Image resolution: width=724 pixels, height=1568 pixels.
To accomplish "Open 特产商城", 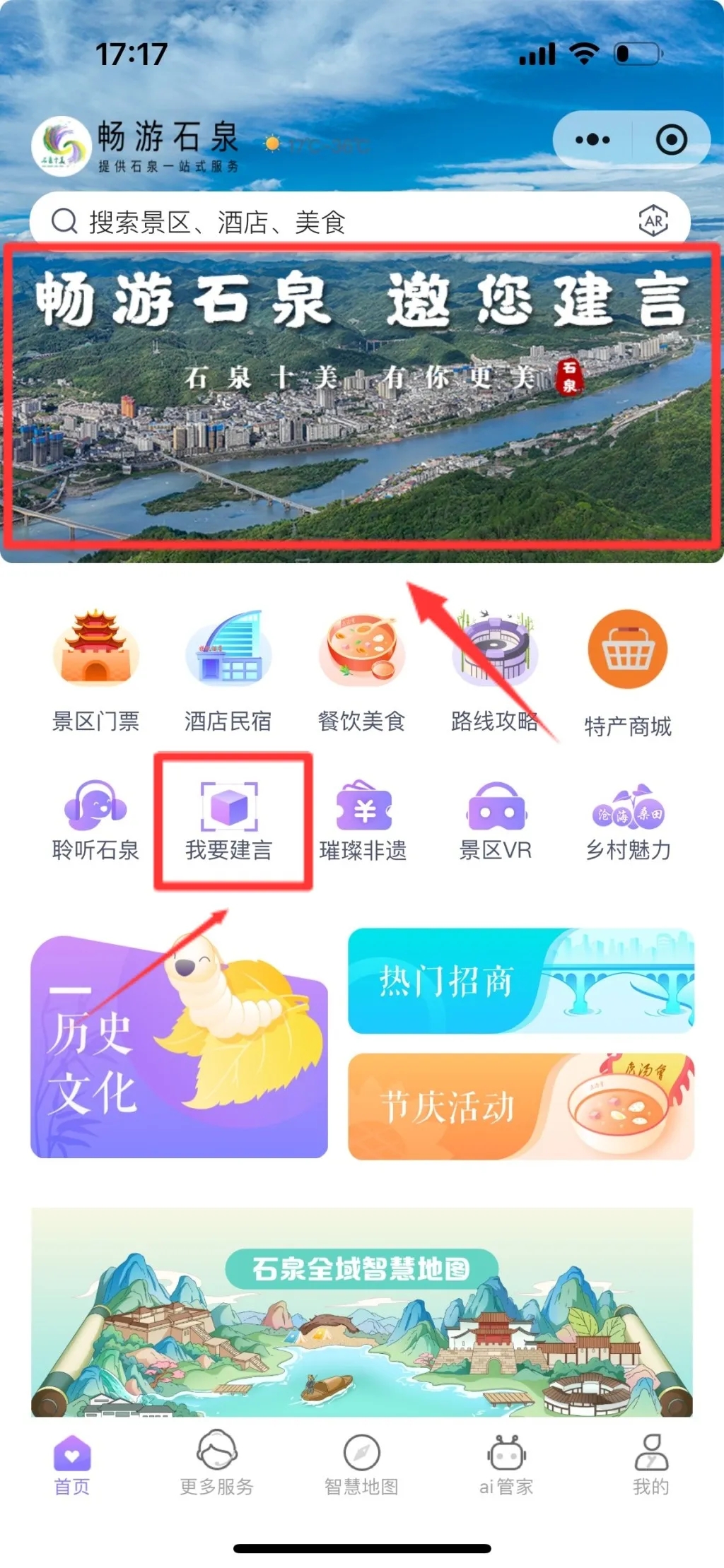I will coord(627,673).
